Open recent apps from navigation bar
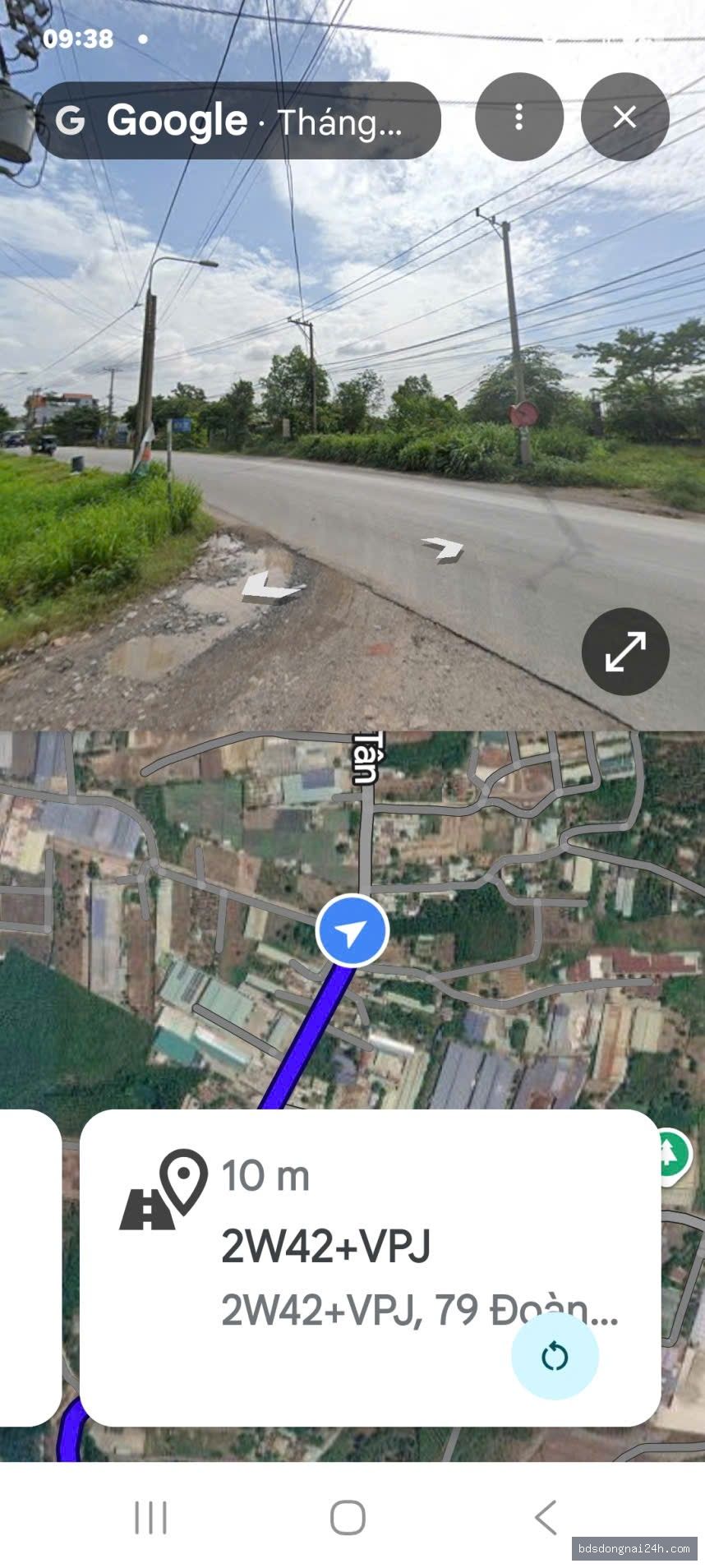The height and width of the screenshot is (1568, 705). click(x=150, y=1517)
